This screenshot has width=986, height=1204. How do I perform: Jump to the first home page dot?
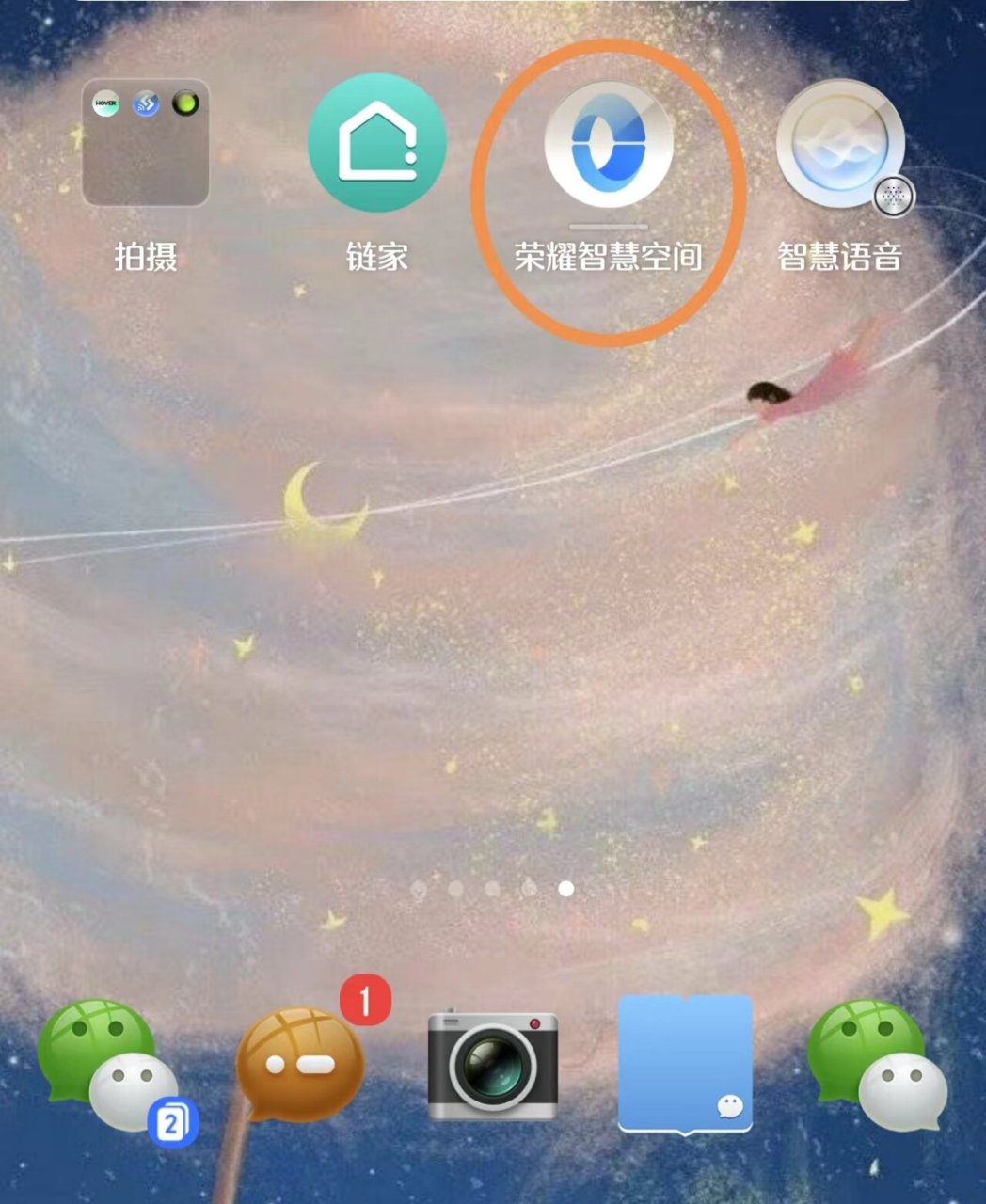click(420, 888)
